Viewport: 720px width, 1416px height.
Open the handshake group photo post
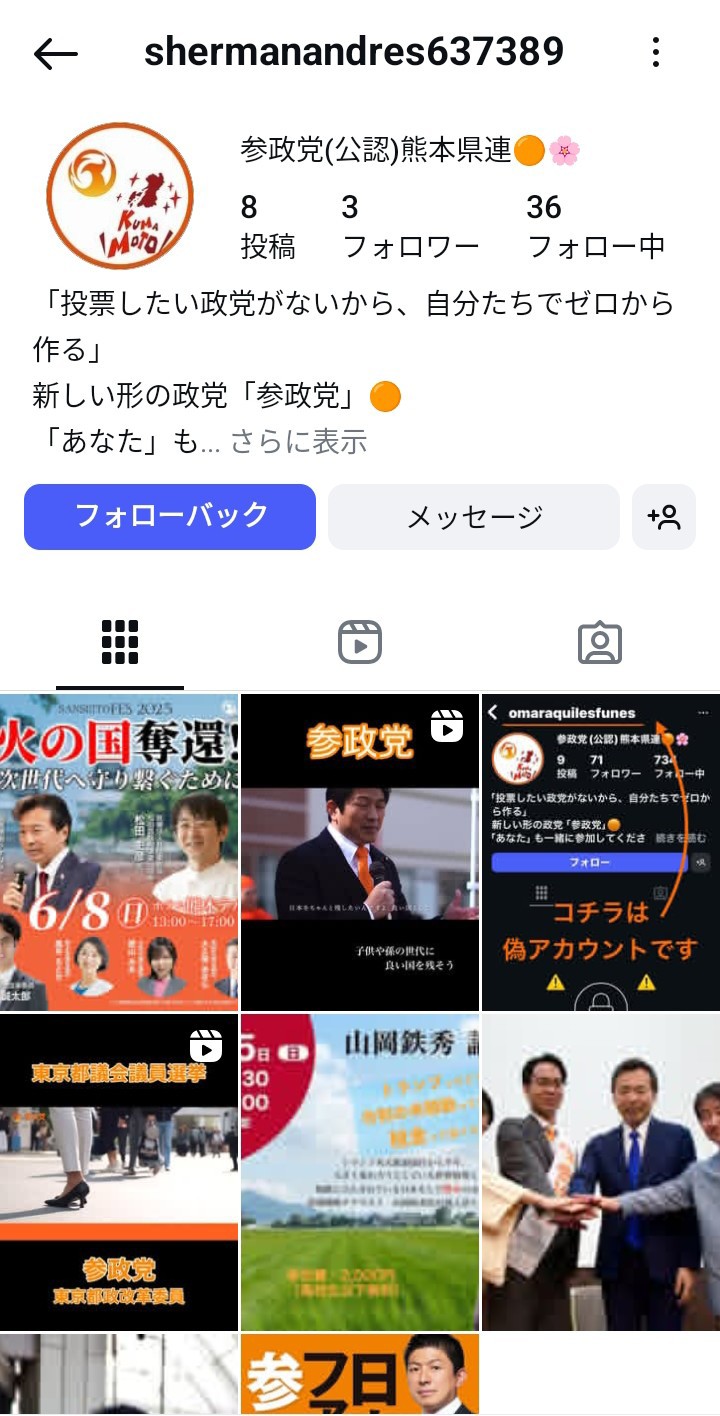click(x=600, y=1172)
